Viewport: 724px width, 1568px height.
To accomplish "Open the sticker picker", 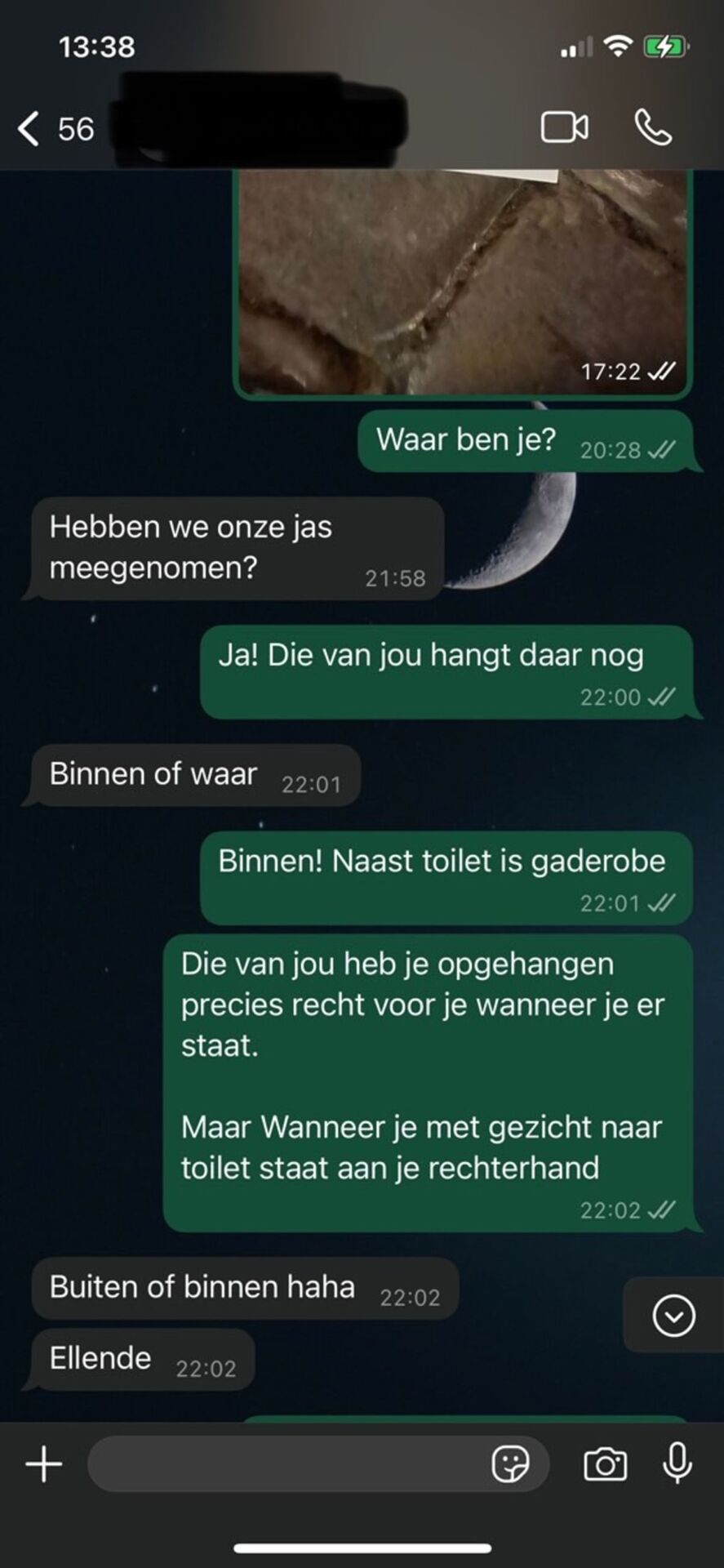I will (x=510, y=1464).
